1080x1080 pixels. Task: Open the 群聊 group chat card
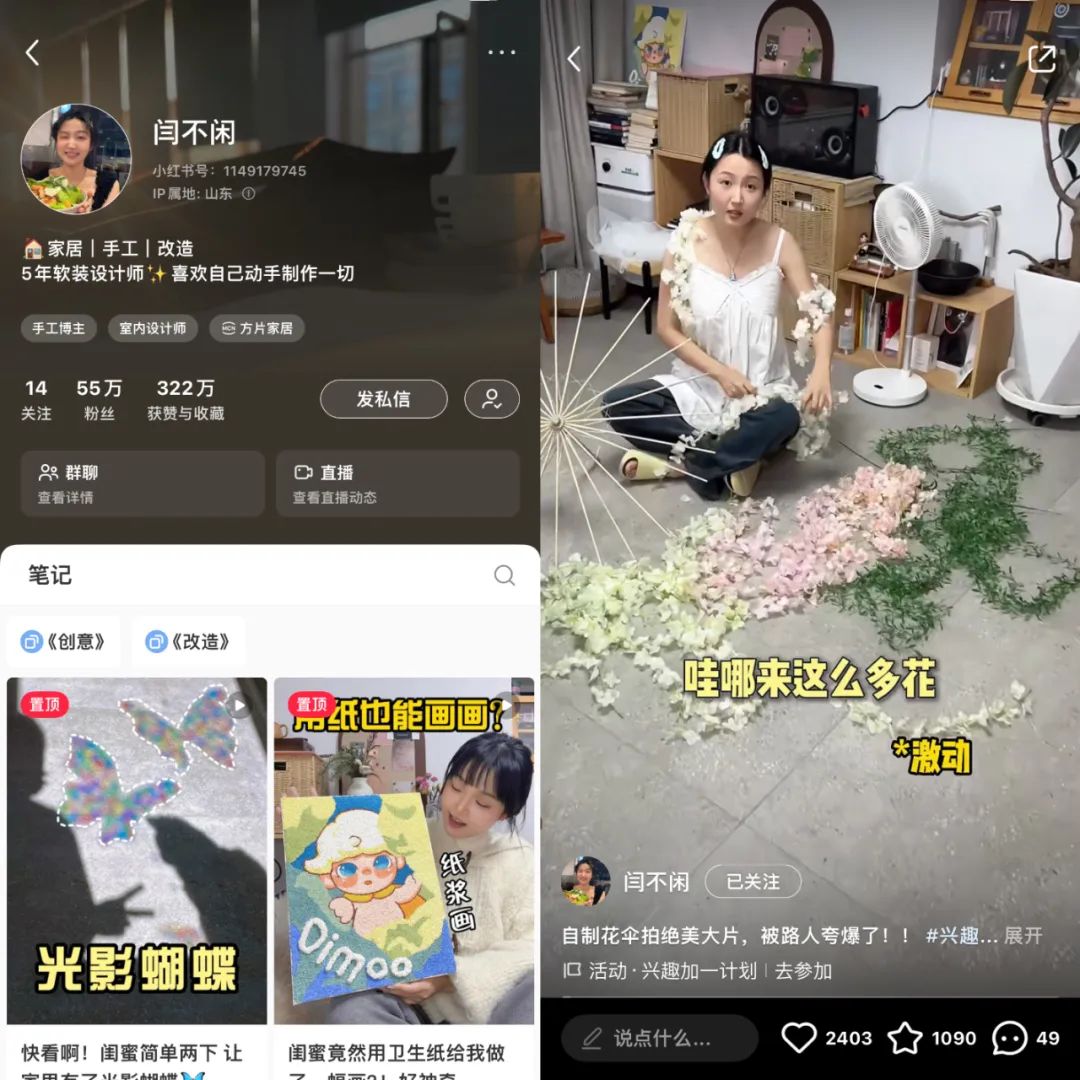point(142,483)
